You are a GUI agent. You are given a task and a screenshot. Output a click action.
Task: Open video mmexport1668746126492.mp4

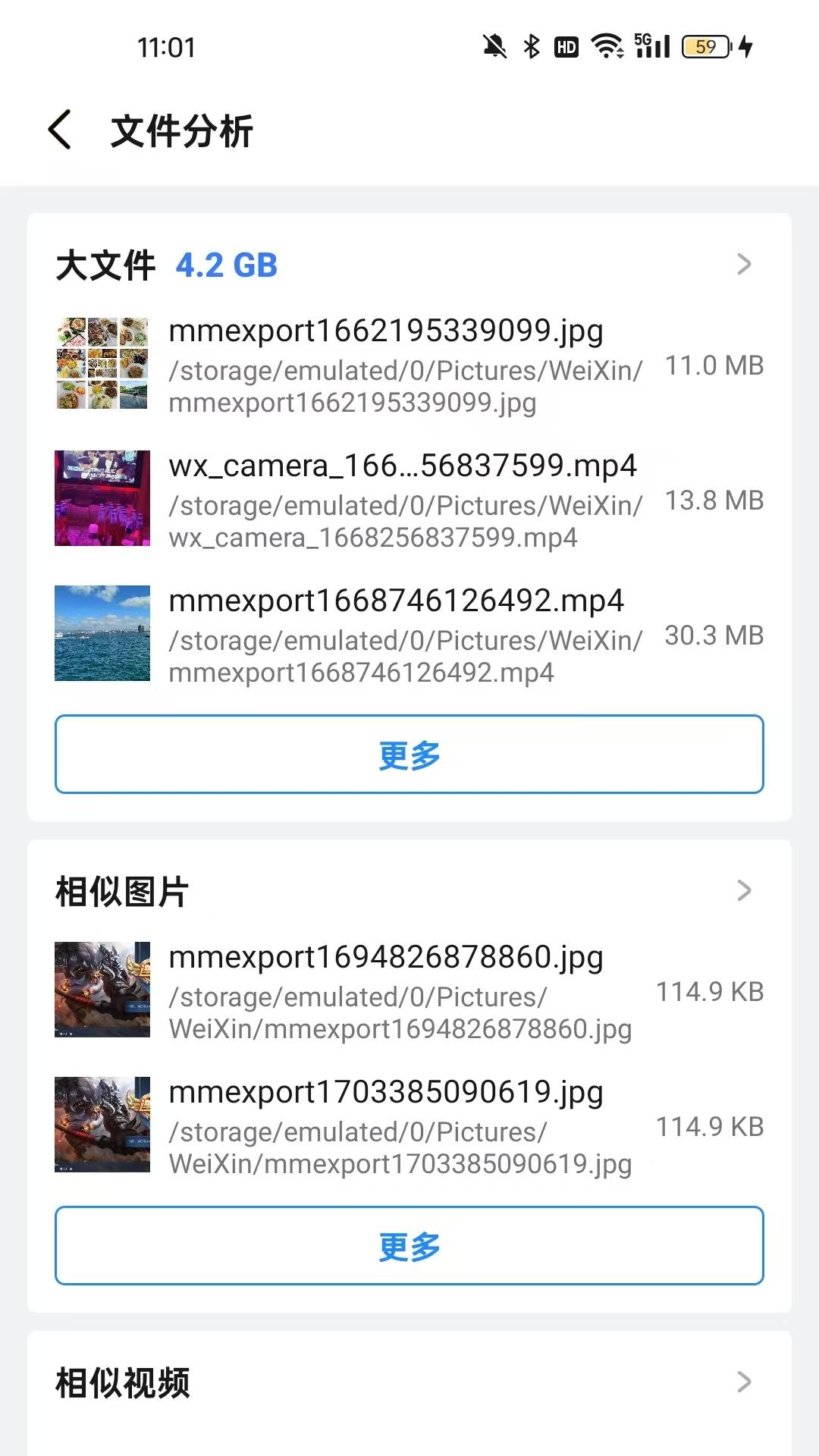pyautogui.click(x=409, y=635)
